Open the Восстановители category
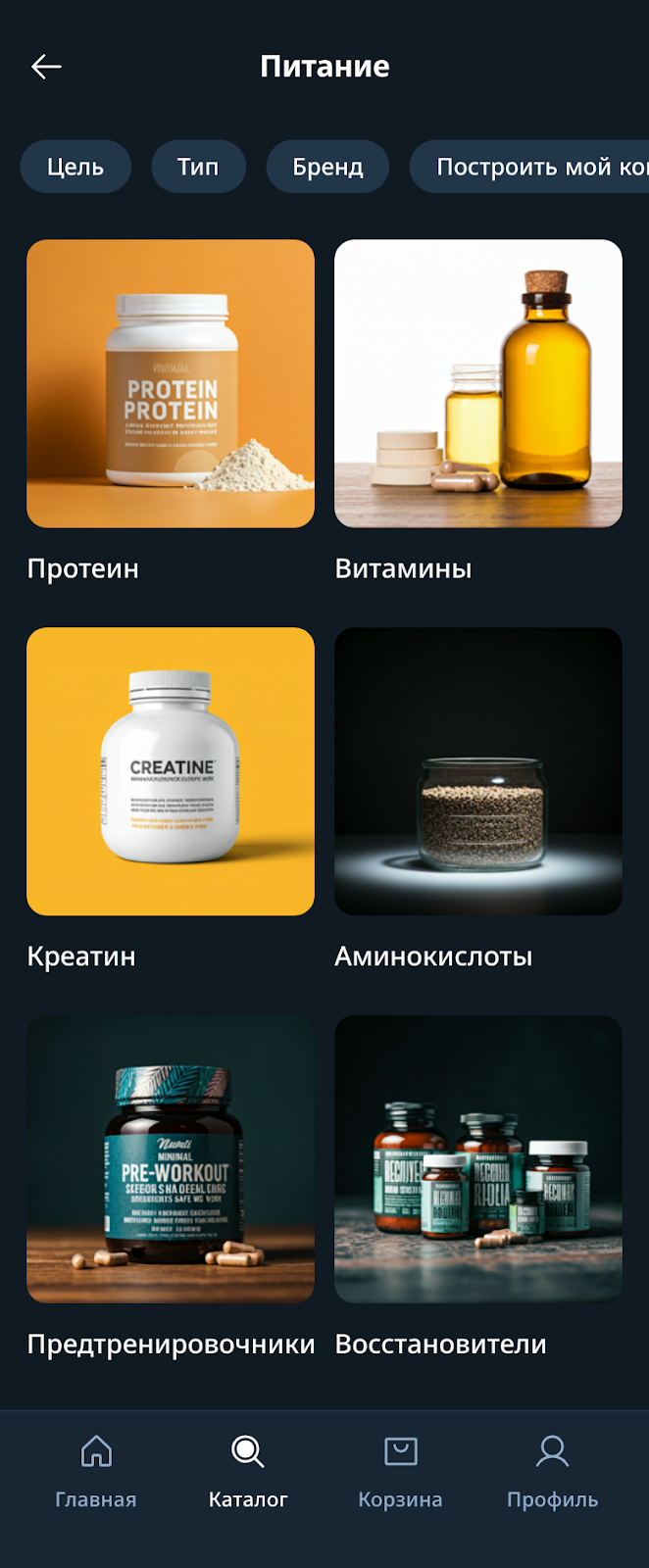649x1568 pixels. pyautogui.click(x=478, y=1159)
